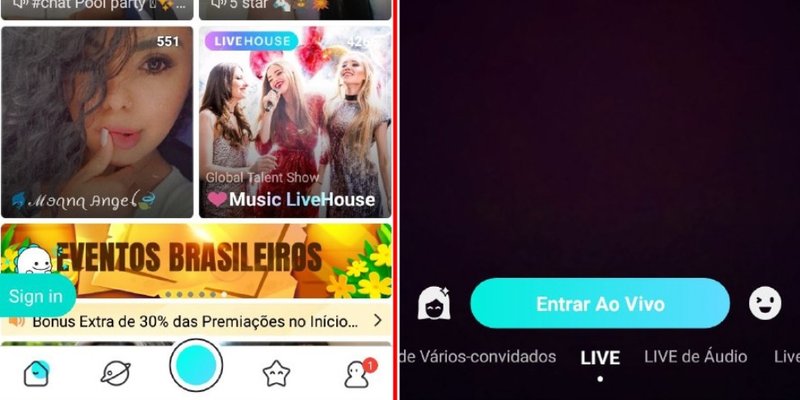The image size is (800, 400).
Task: Tap the central go-live circle button
Action: pos(196,367)
